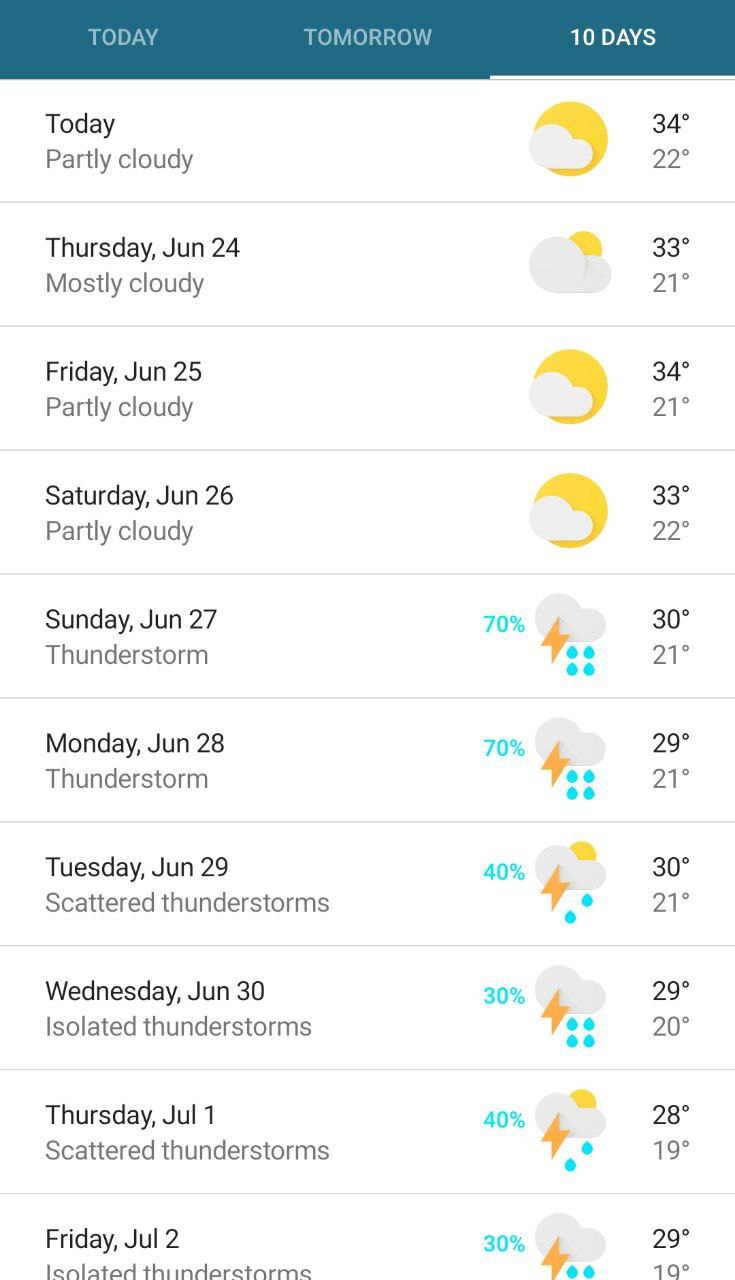Open the Wednesday, Jun 30 forecast
735x1280 pixels.
coord(367,1009)
